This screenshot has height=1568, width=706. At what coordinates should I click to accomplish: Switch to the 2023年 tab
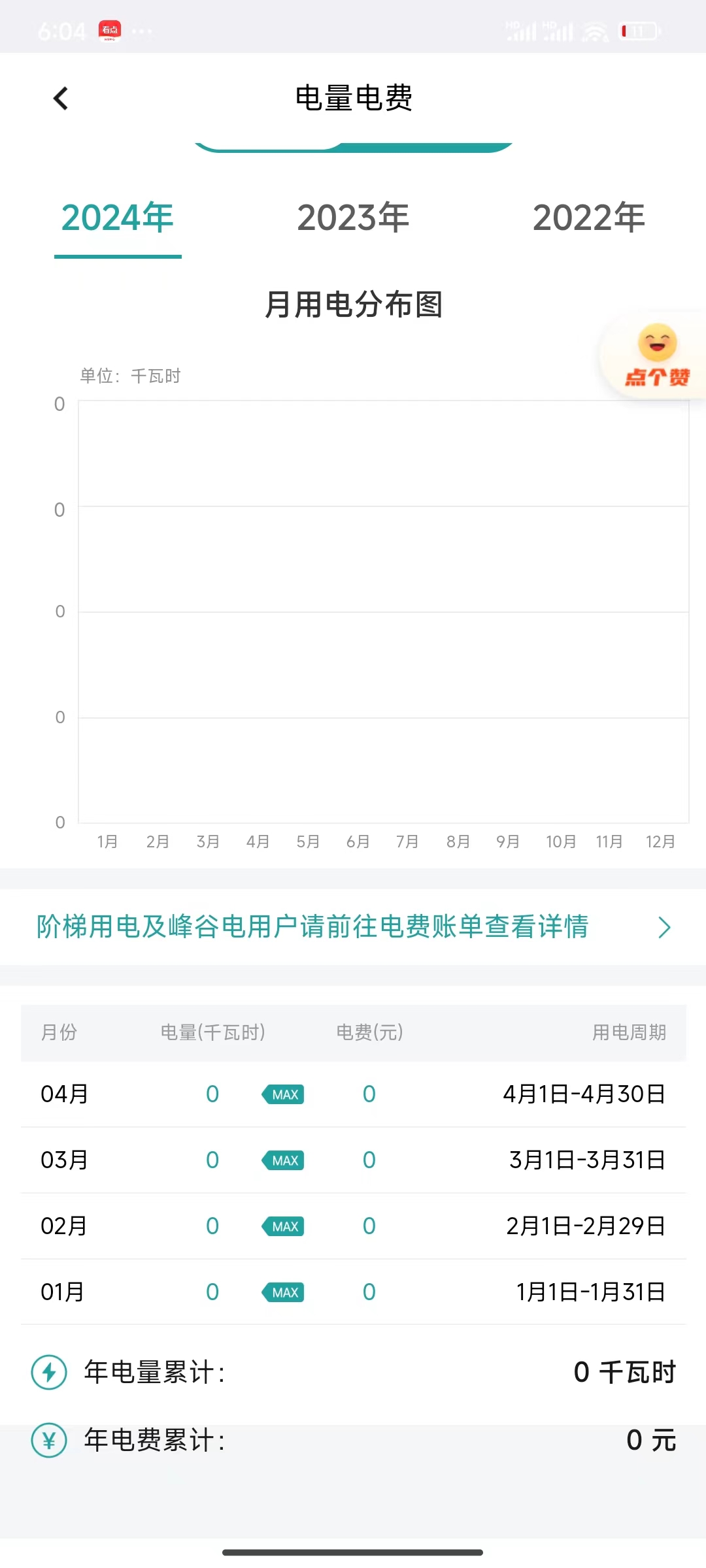click(353, 218)
